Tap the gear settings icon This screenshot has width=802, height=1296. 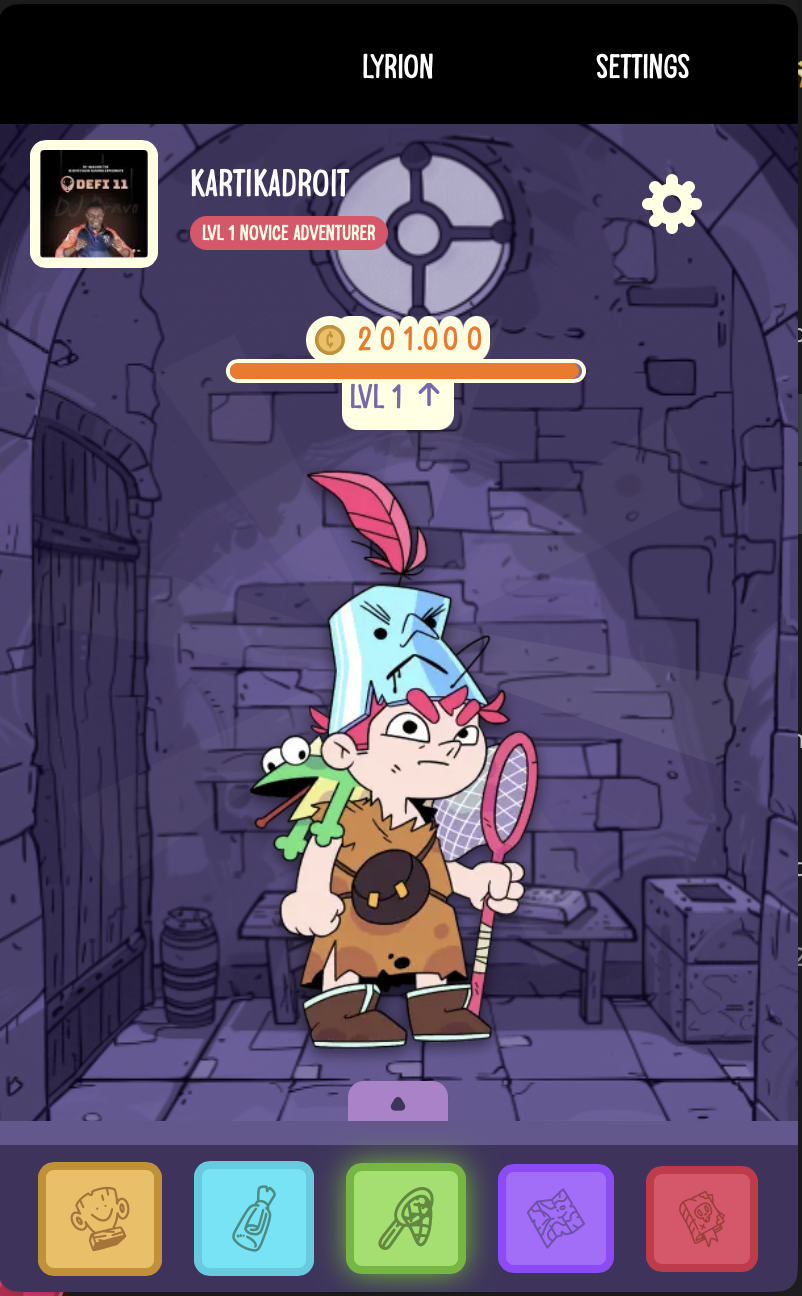tap(671, 204)
